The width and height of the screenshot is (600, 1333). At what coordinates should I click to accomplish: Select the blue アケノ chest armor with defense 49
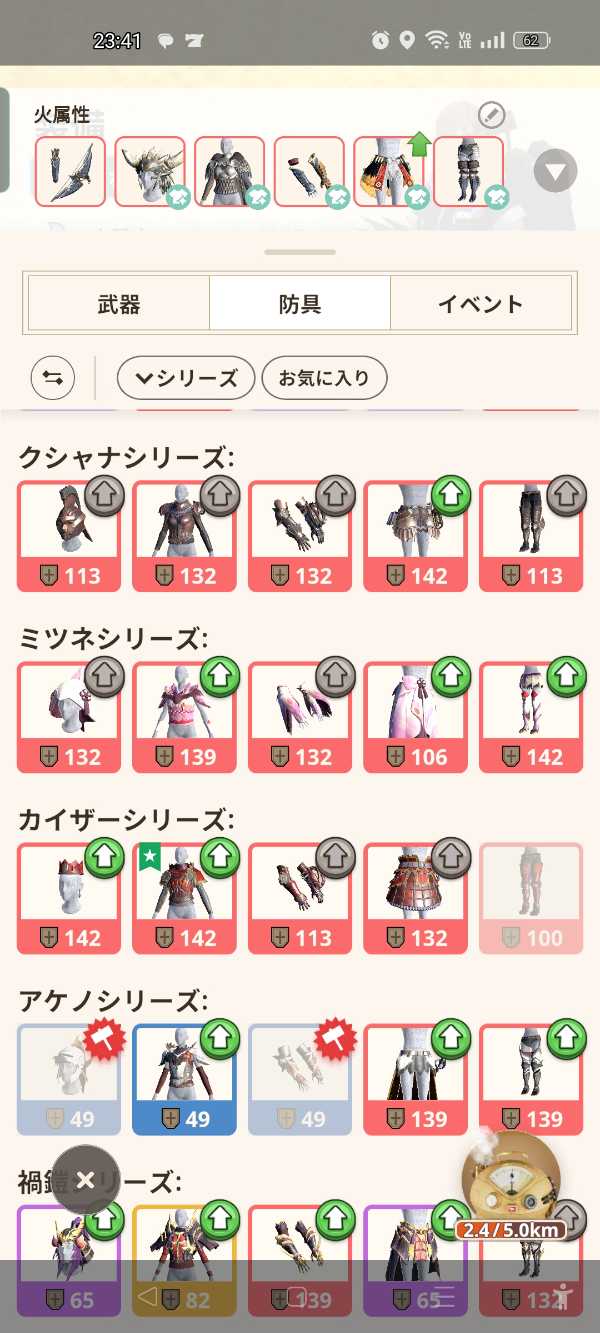(184, 1079)
